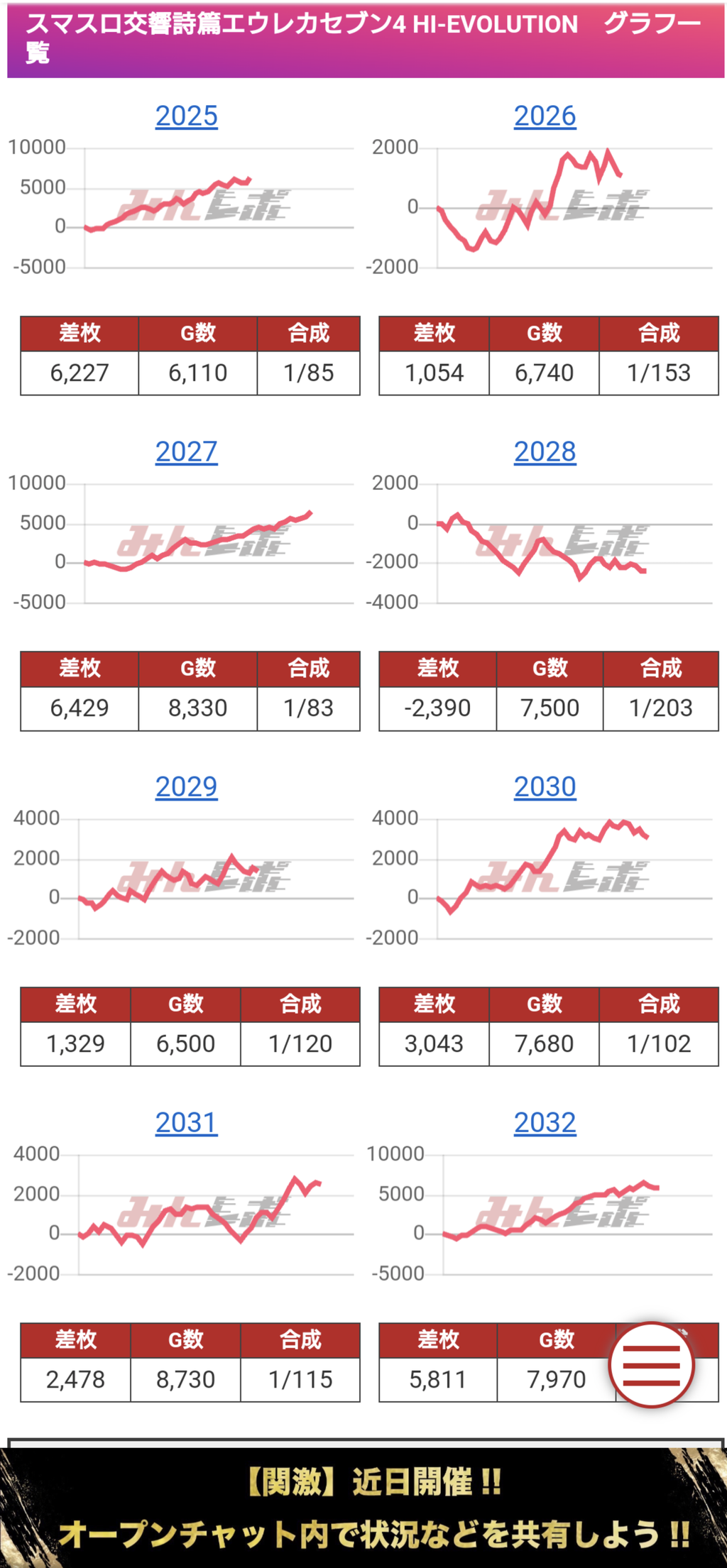Open the 2027 machine link

coord(186,452)
